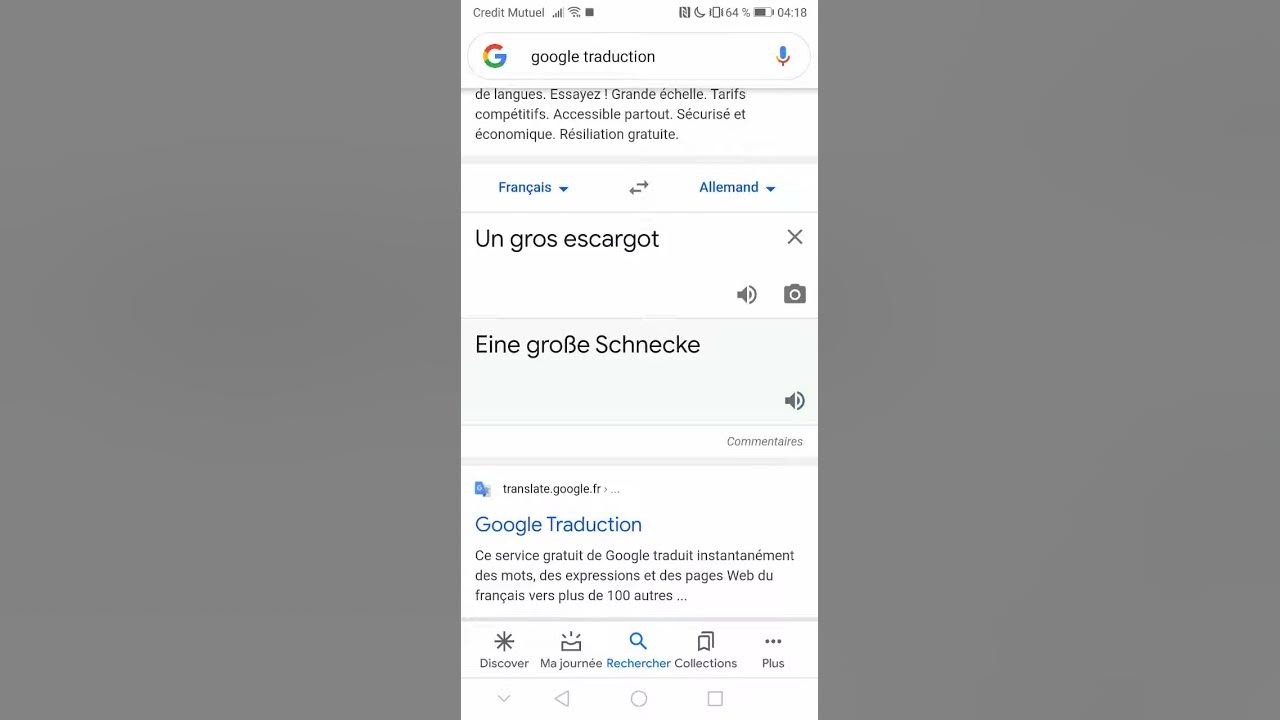1280x720 pixels.
Task: Tap the Commentaires feedback link
Action: [x=764, y=441]
